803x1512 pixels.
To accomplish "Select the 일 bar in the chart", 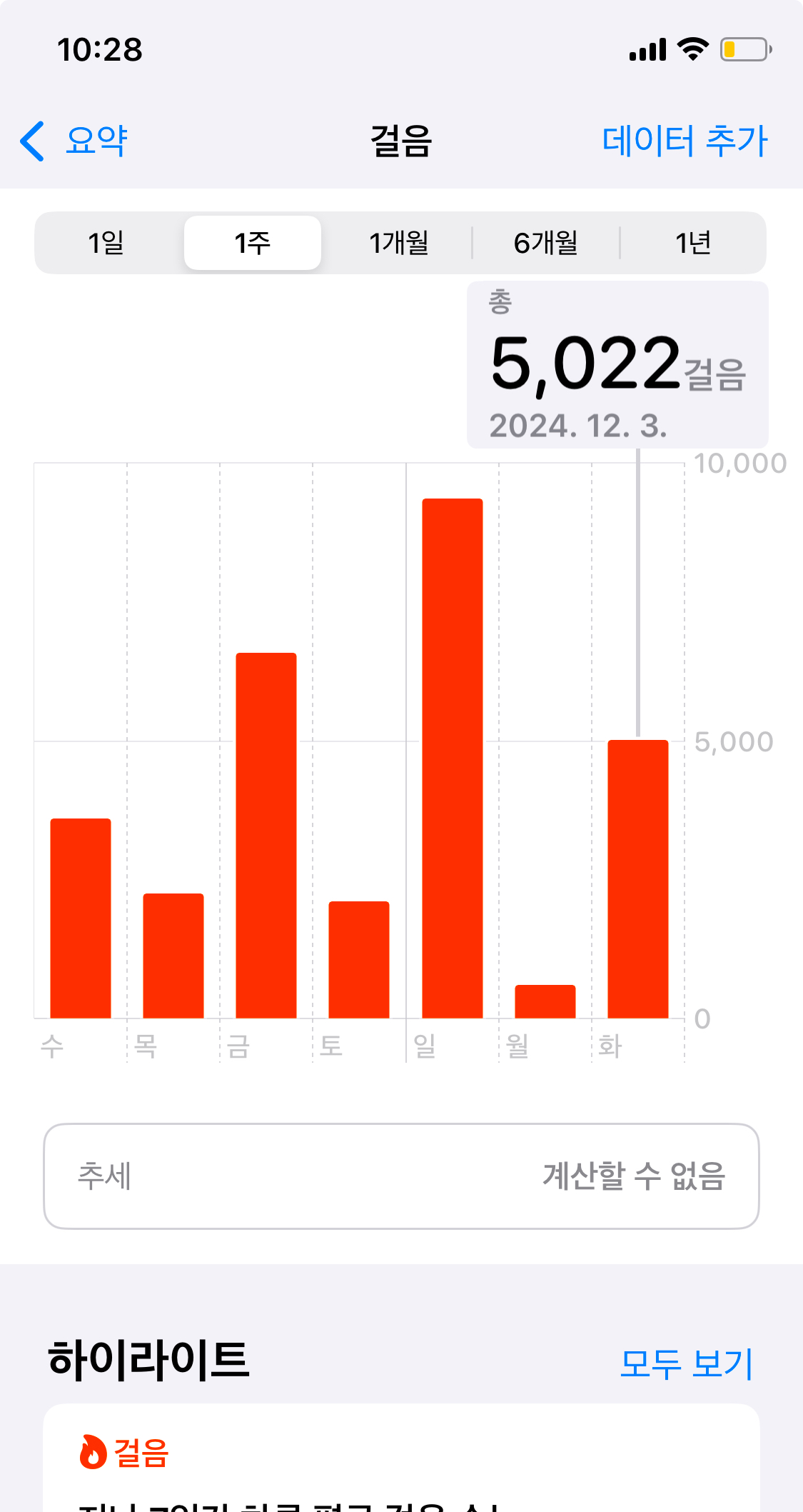I will [452, 757].
